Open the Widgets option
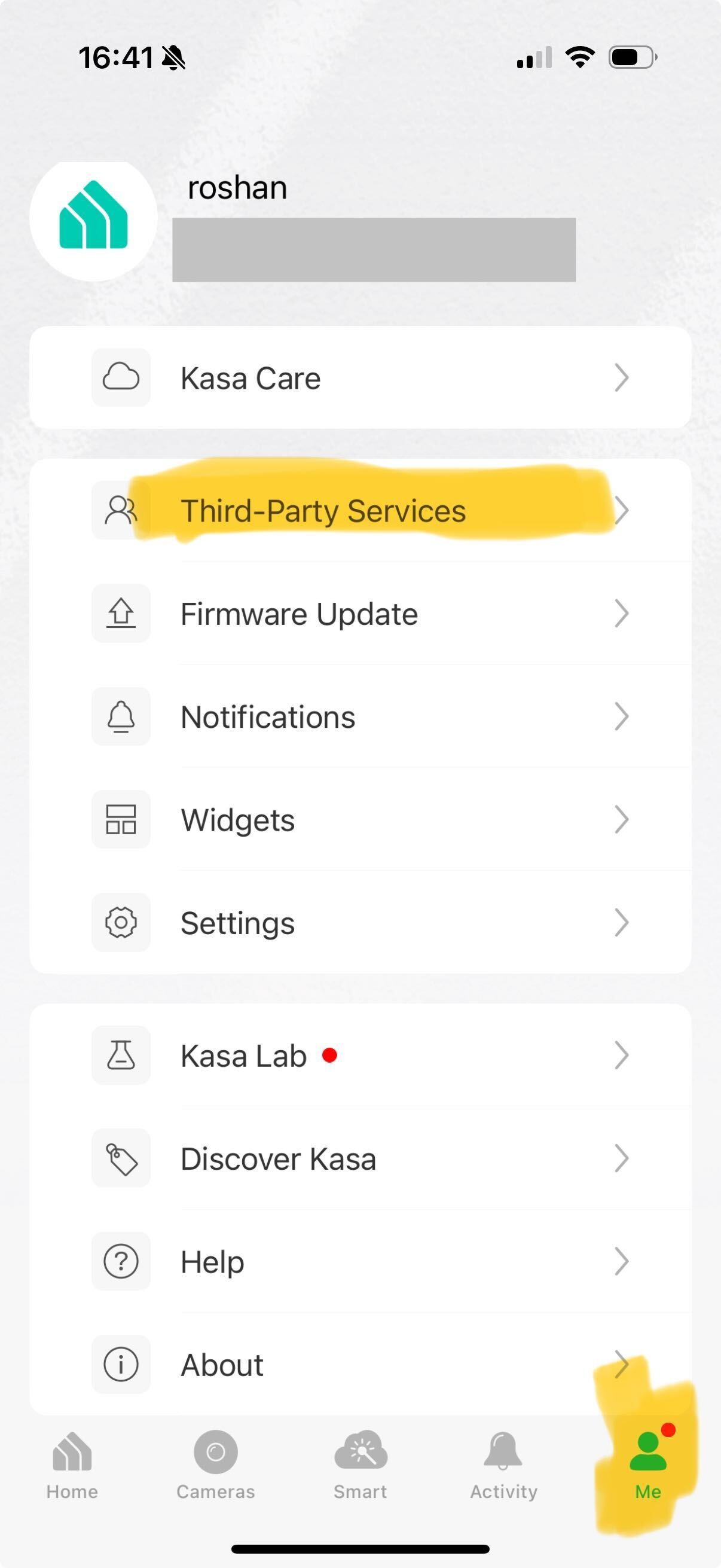721x1568 pixels. (x=360, y=819)
